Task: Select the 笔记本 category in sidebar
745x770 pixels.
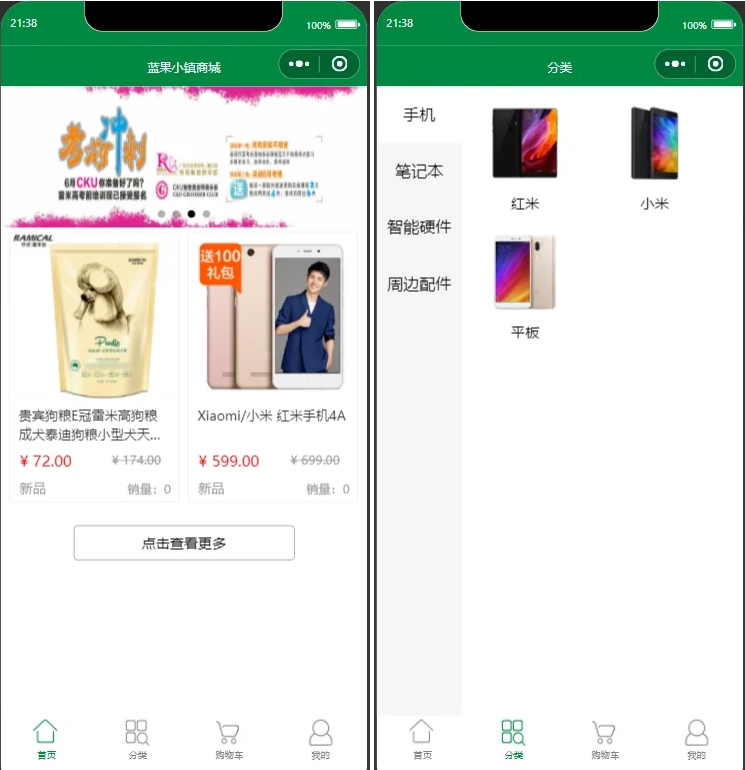Action: (419, 171)
